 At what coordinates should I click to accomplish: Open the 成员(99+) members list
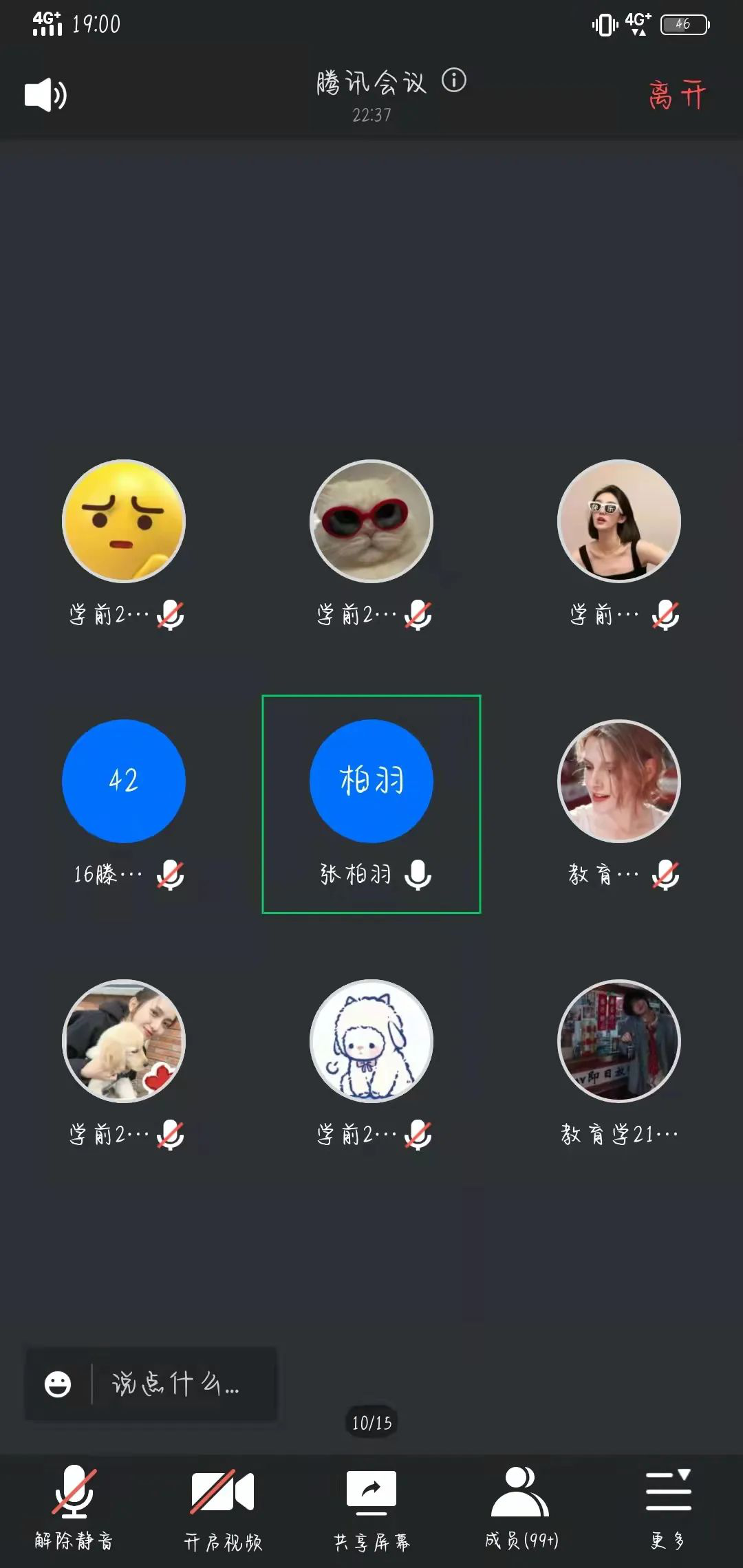tap(521, 1507)
